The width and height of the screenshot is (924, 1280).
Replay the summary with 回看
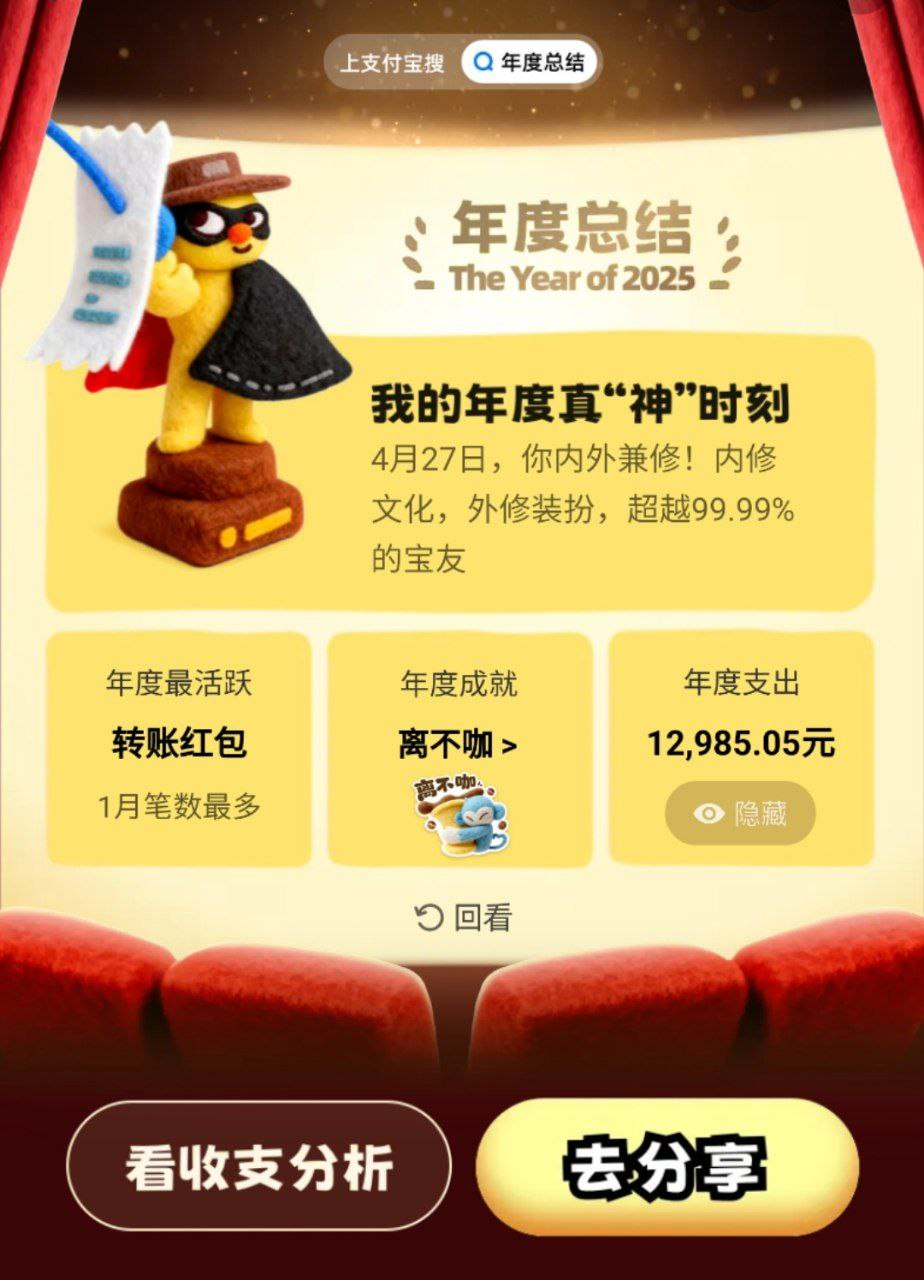pyautogui.click(x=463, y=917)
